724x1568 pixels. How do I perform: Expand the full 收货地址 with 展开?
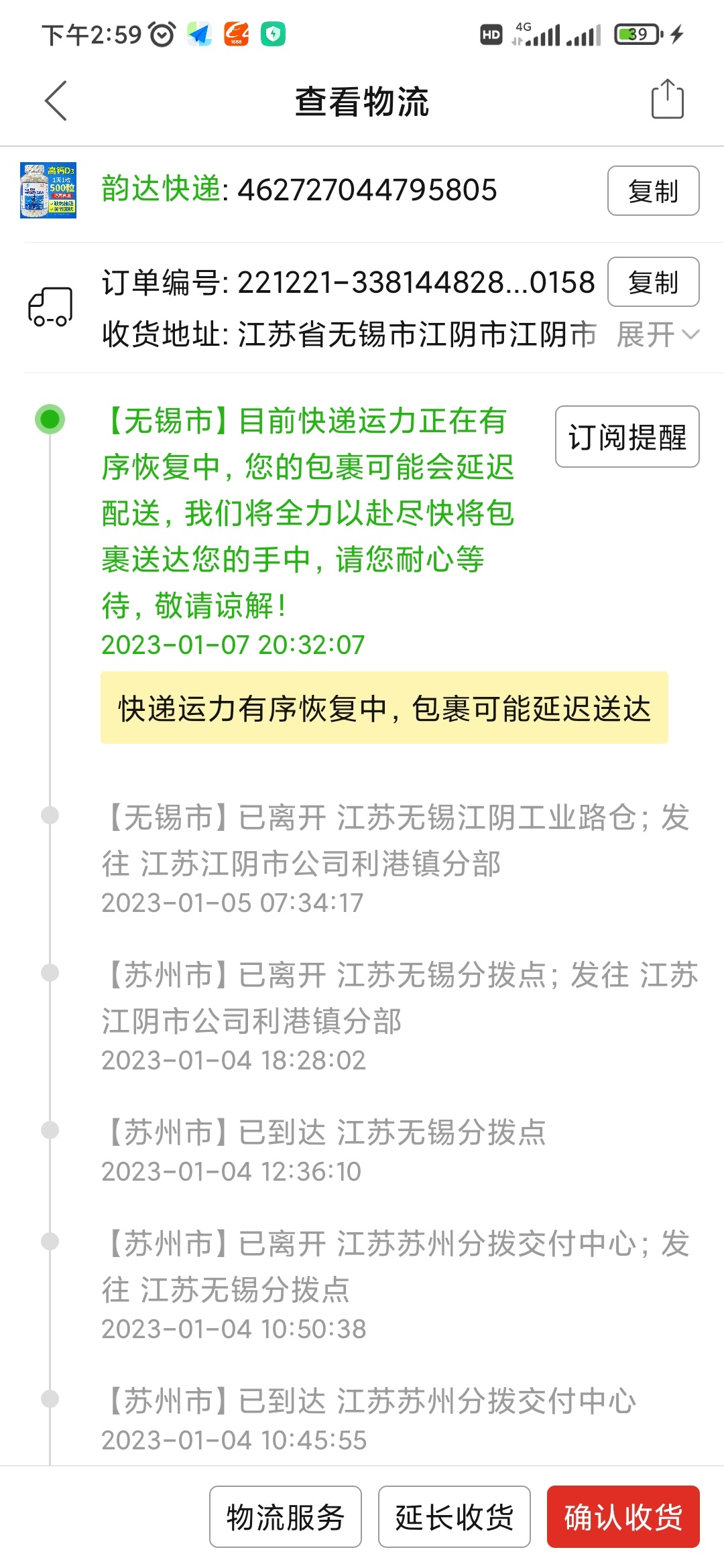[657, 334]
